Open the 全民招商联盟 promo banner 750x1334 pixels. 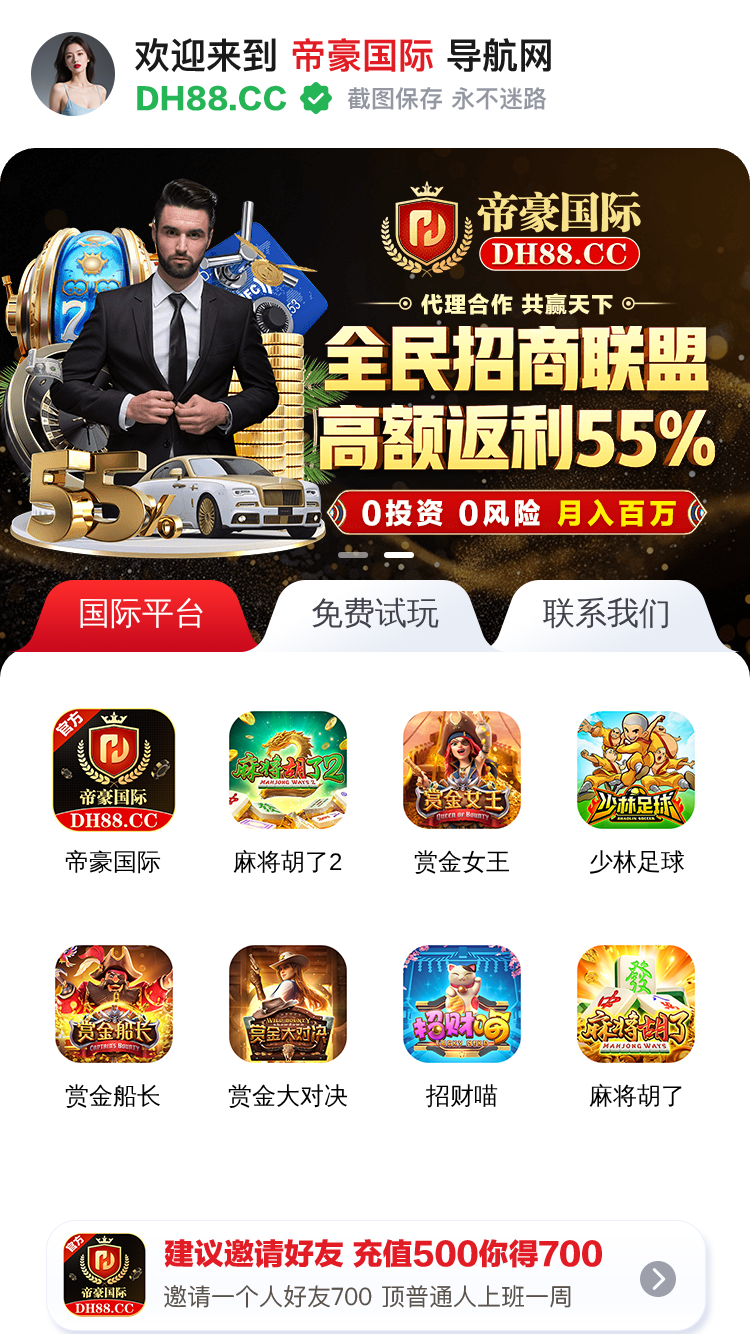pyautogui.click(x=375, y=365)
